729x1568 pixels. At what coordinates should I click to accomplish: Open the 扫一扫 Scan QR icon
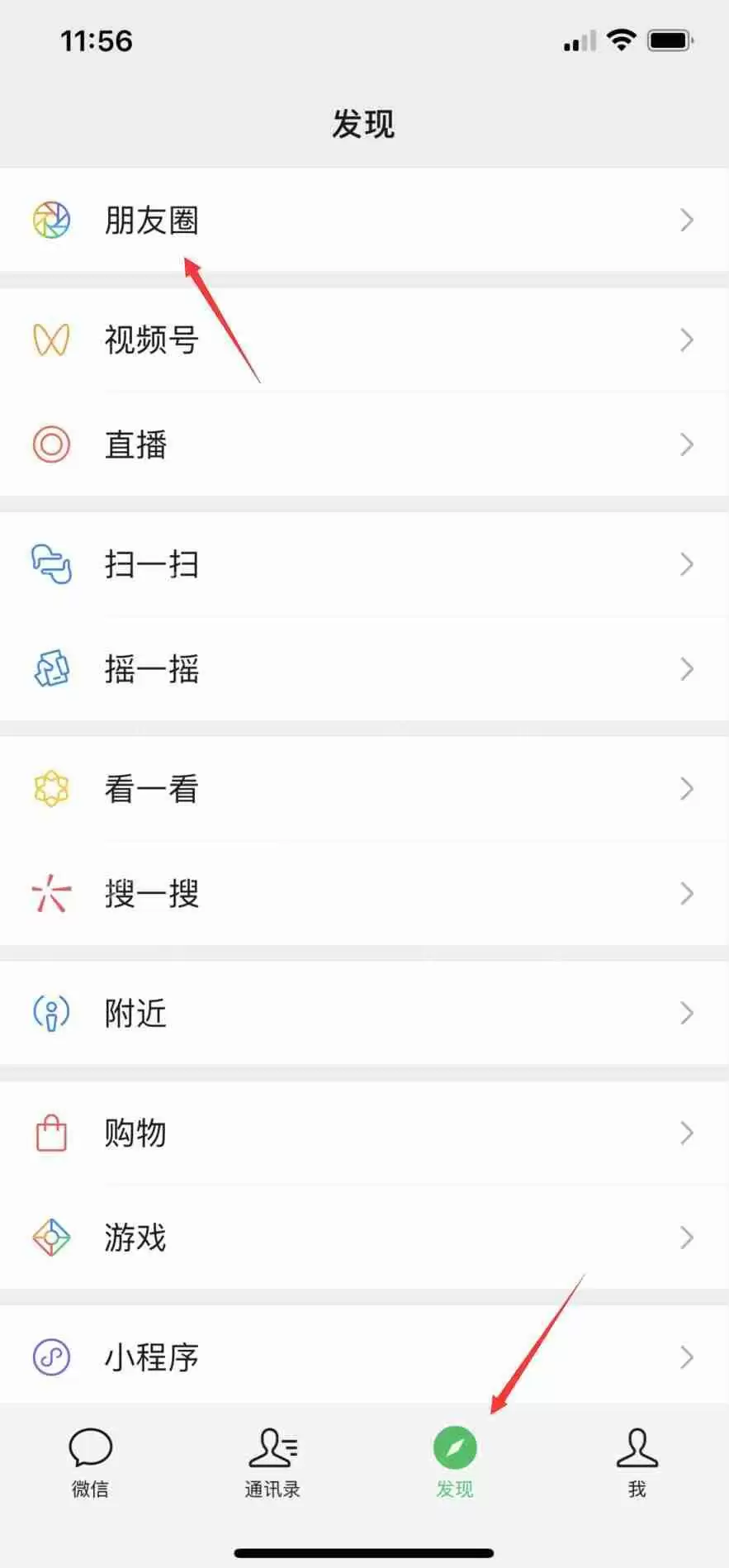[x=51, y=564]
